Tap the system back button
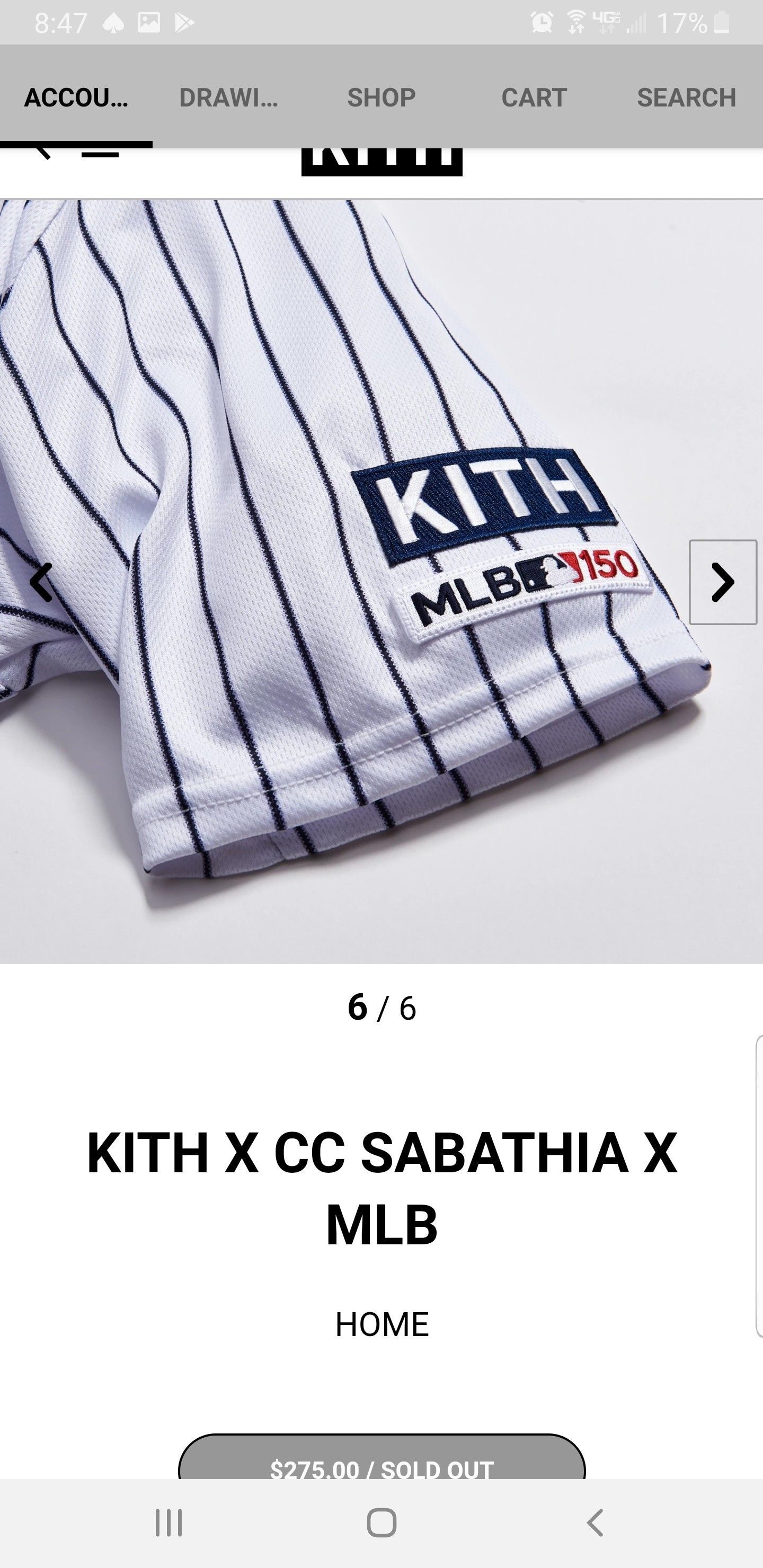The image size is (763, 1568). pyautogui.click(x=595, y=1523)
